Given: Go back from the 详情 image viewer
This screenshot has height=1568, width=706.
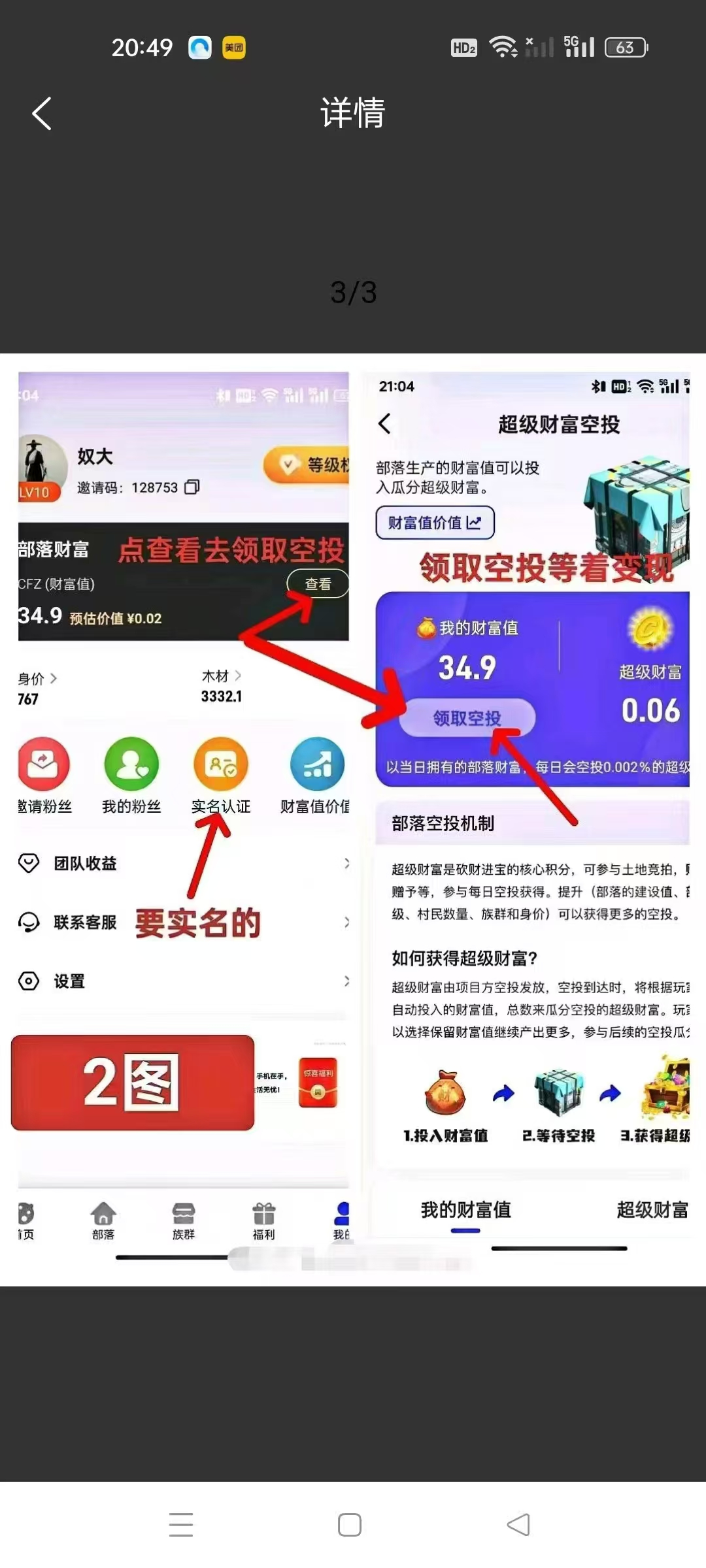Looking at the screenshot, I should 42,114.
